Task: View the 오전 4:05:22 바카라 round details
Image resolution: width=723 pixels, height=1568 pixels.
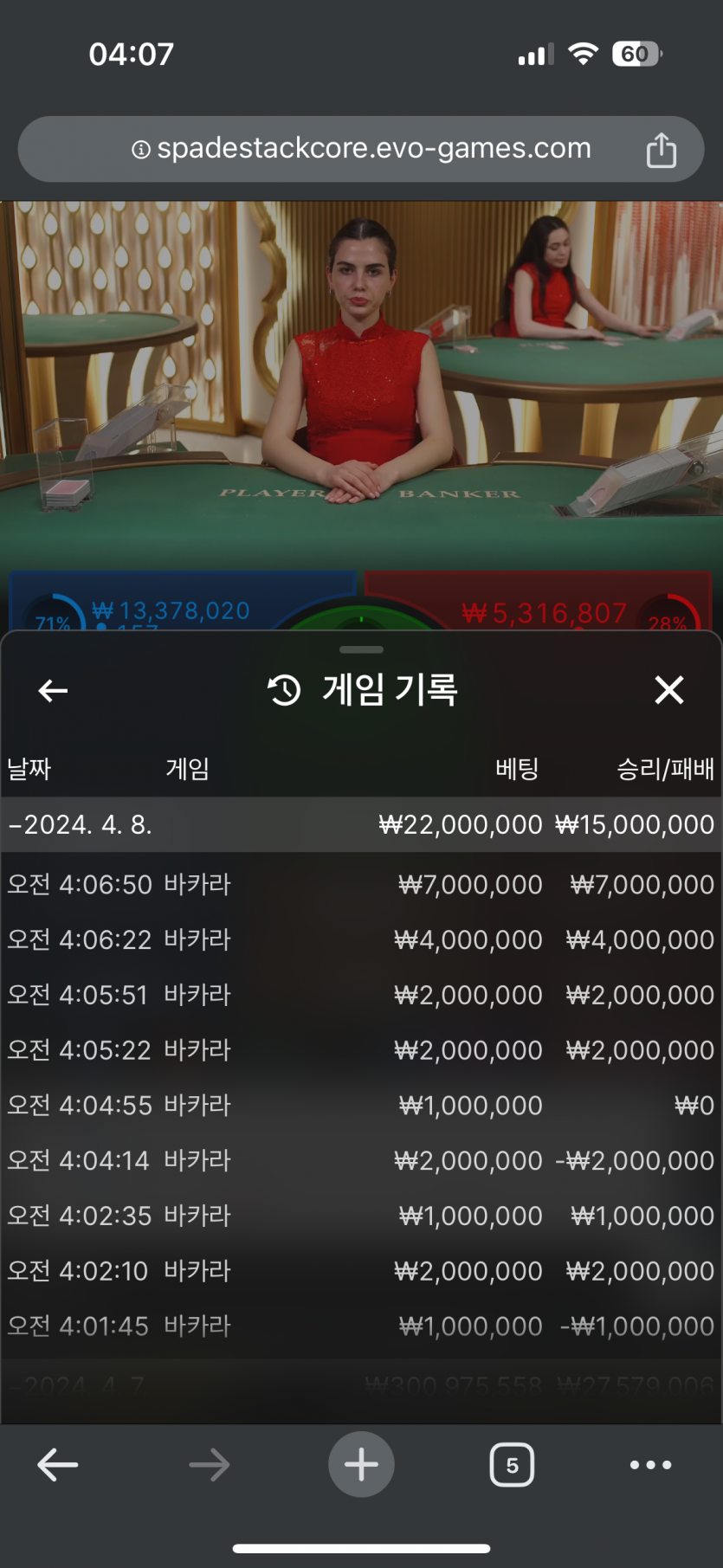Action: (361, 1050)
